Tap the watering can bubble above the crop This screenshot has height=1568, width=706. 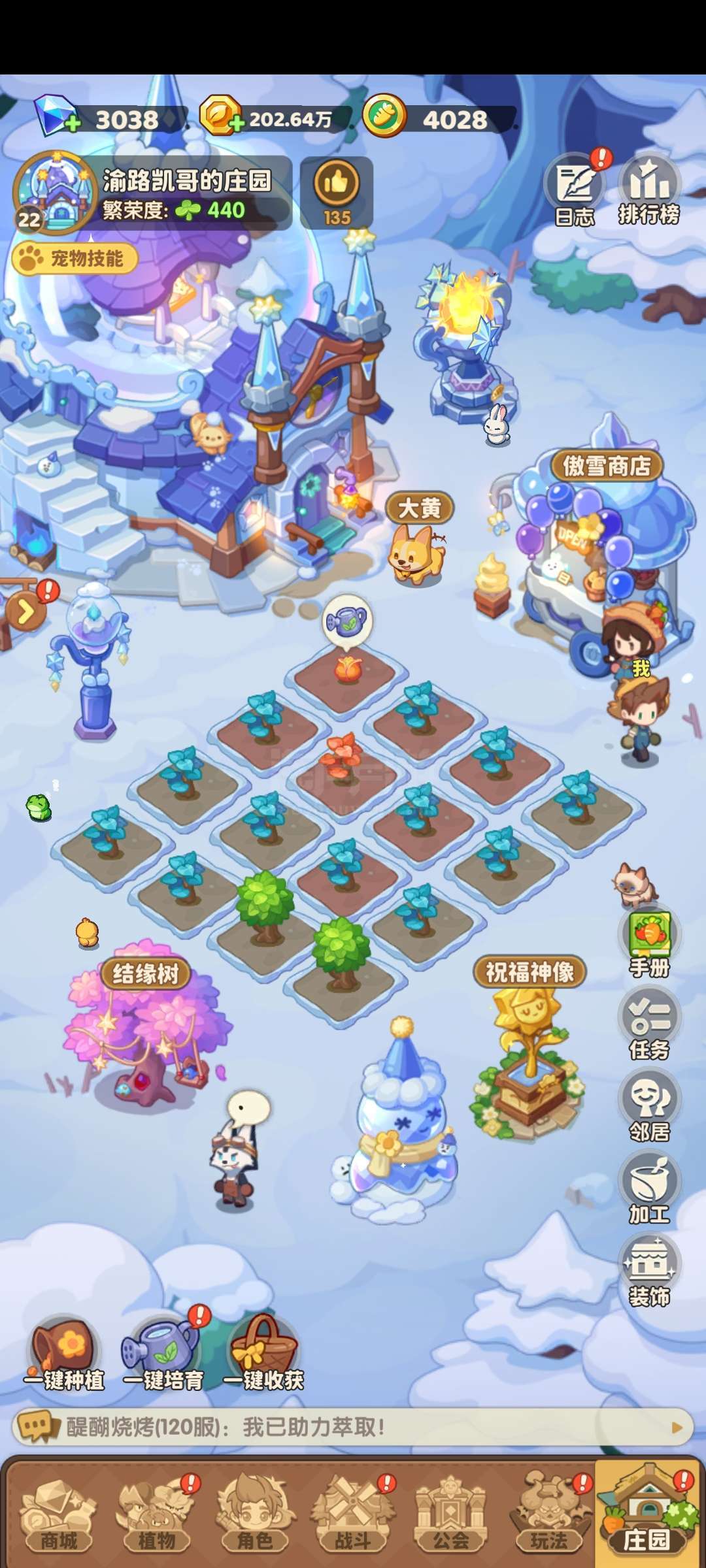[x=348, y=621]
